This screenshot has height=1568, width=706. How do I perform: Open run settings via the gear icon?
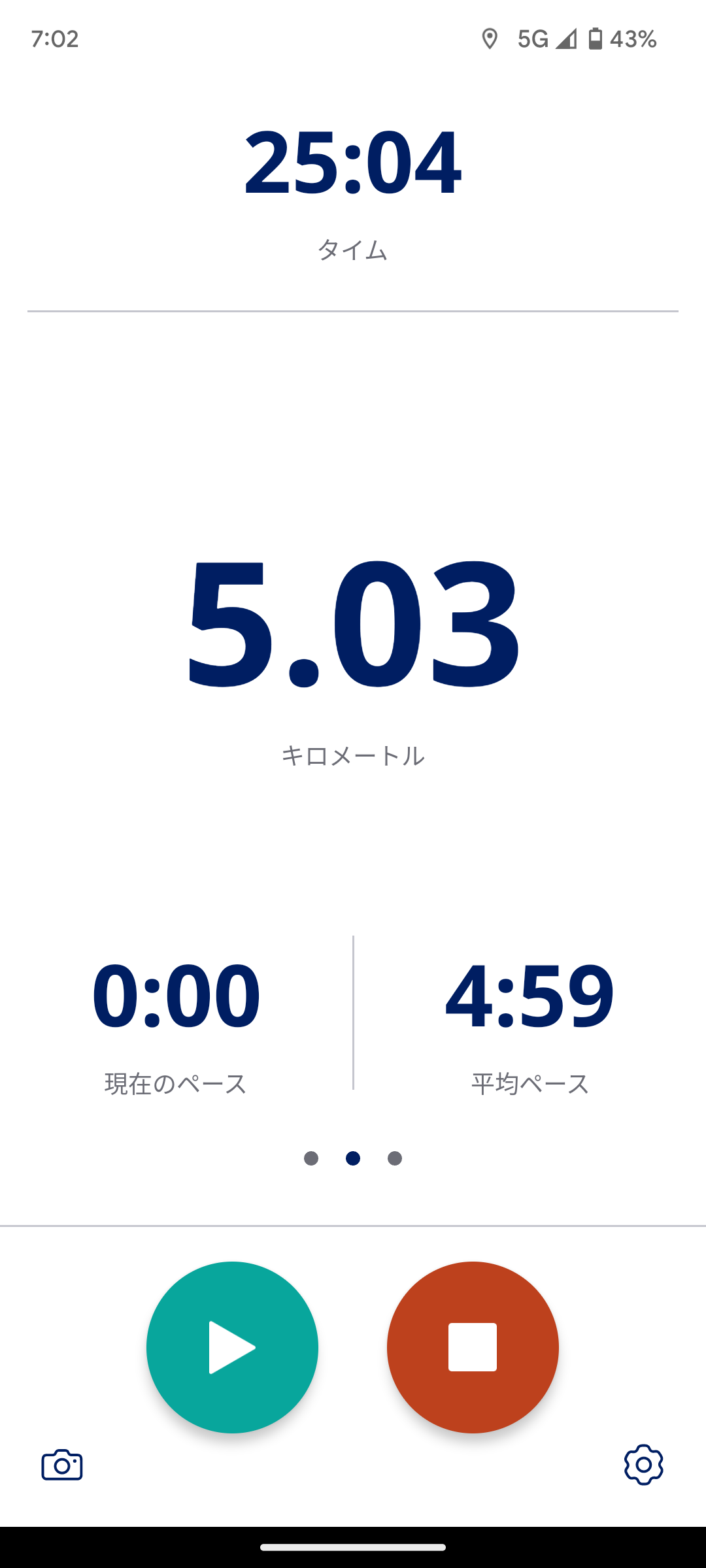point(643,1465)
